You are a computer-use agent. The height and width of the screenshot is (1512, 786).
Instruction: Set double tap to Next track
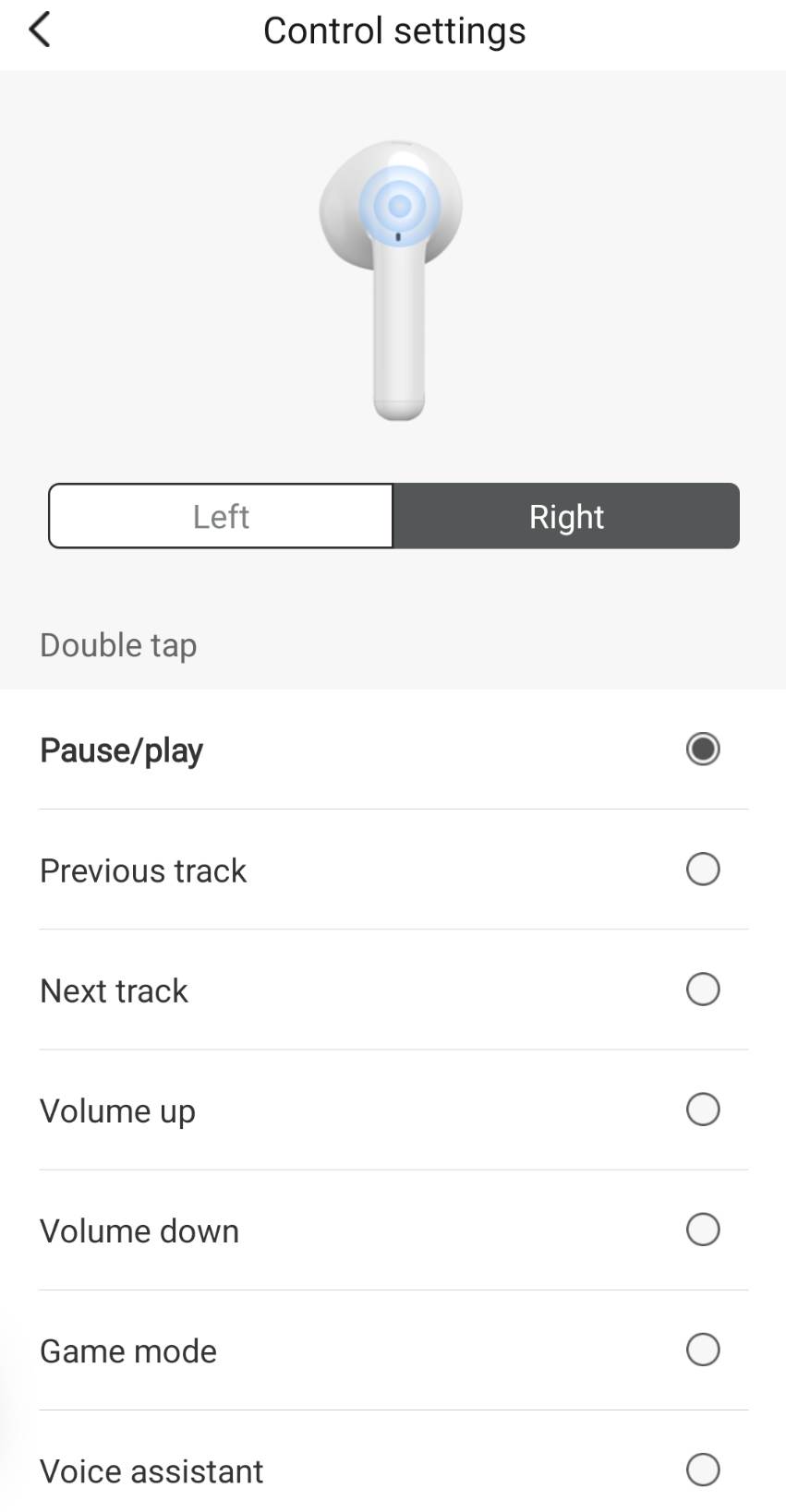click(x=702, y=990)
